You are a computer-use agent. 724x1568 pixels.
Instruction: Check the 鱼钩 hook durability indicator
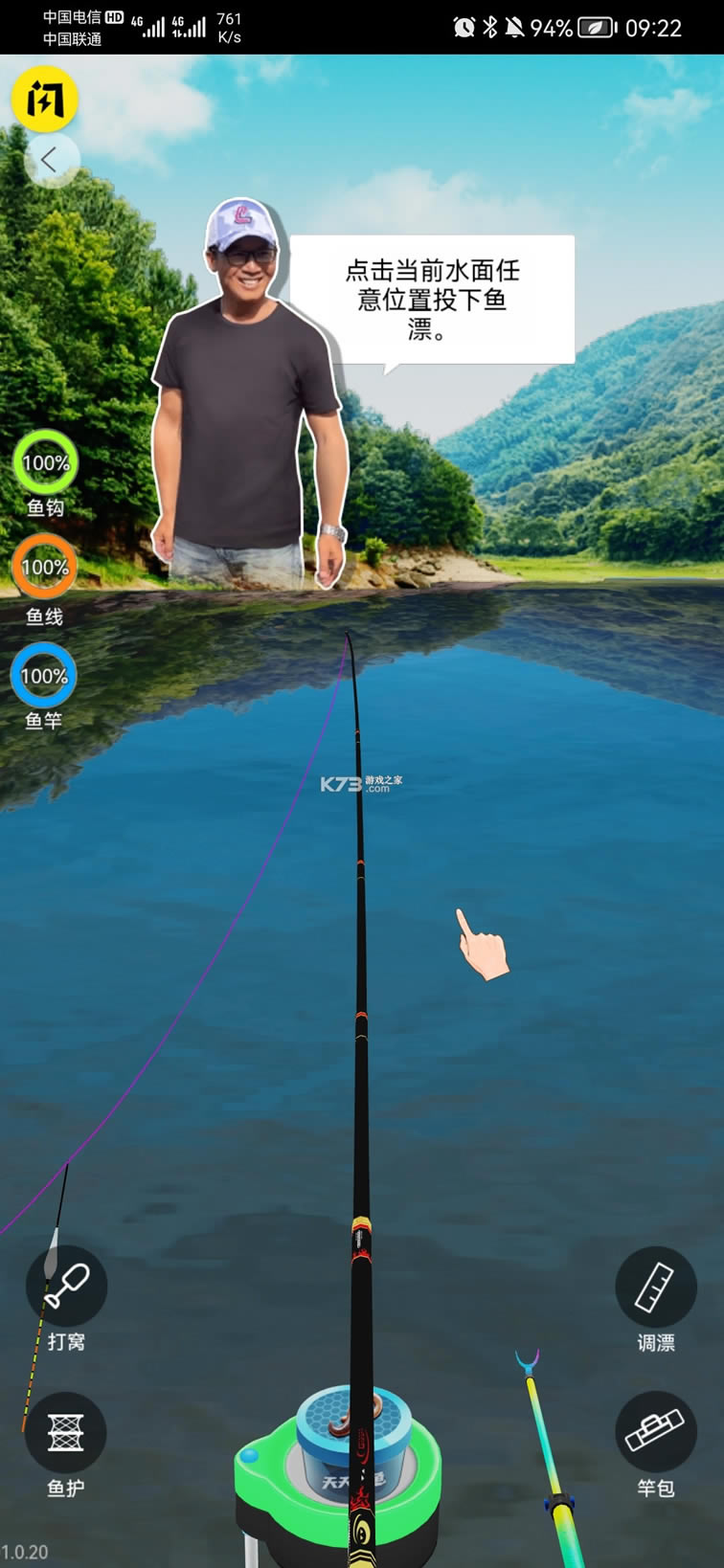pos(45,463)
